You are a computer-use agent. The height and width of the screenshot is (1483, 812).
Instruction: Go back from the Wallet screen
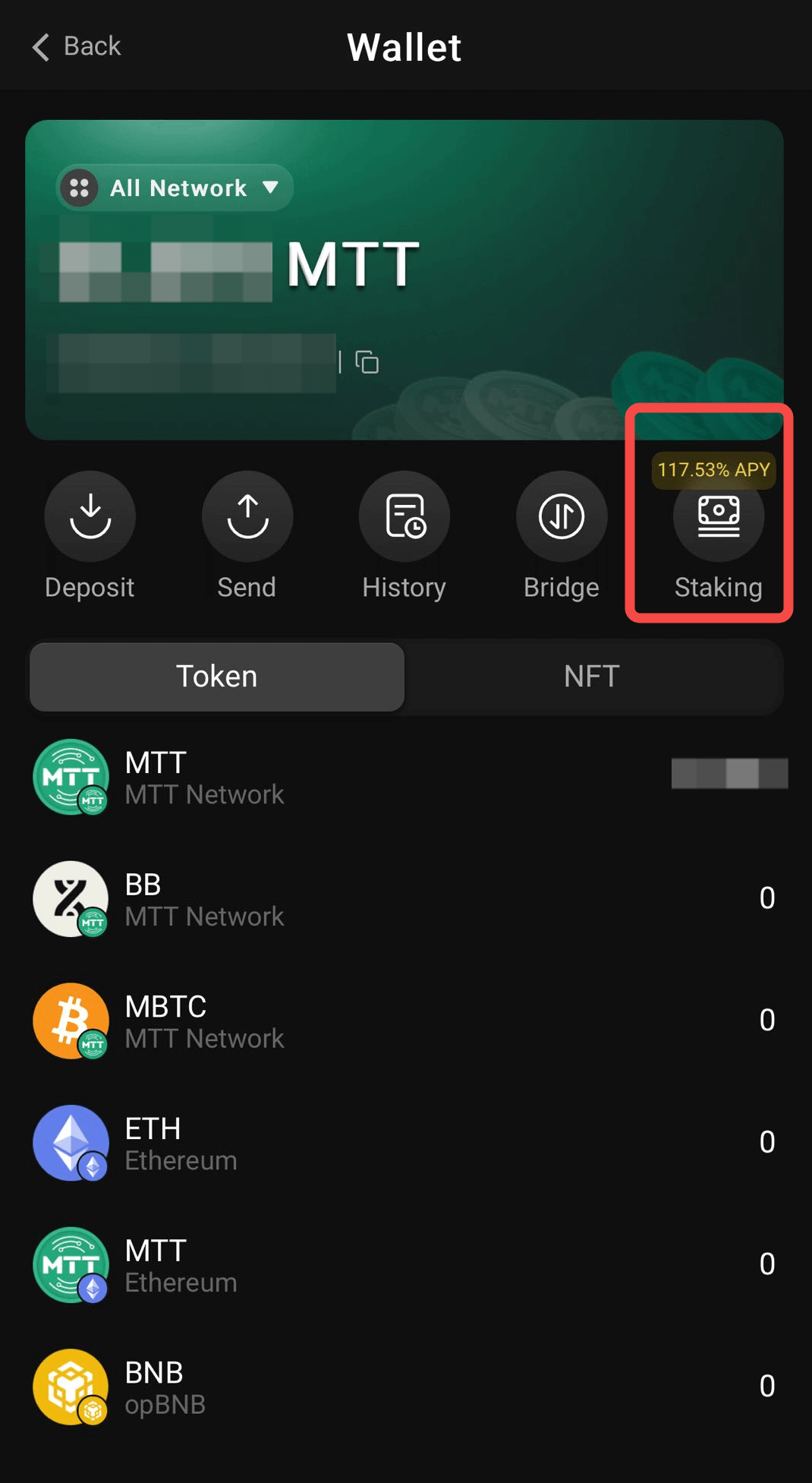tap(76, 46)
